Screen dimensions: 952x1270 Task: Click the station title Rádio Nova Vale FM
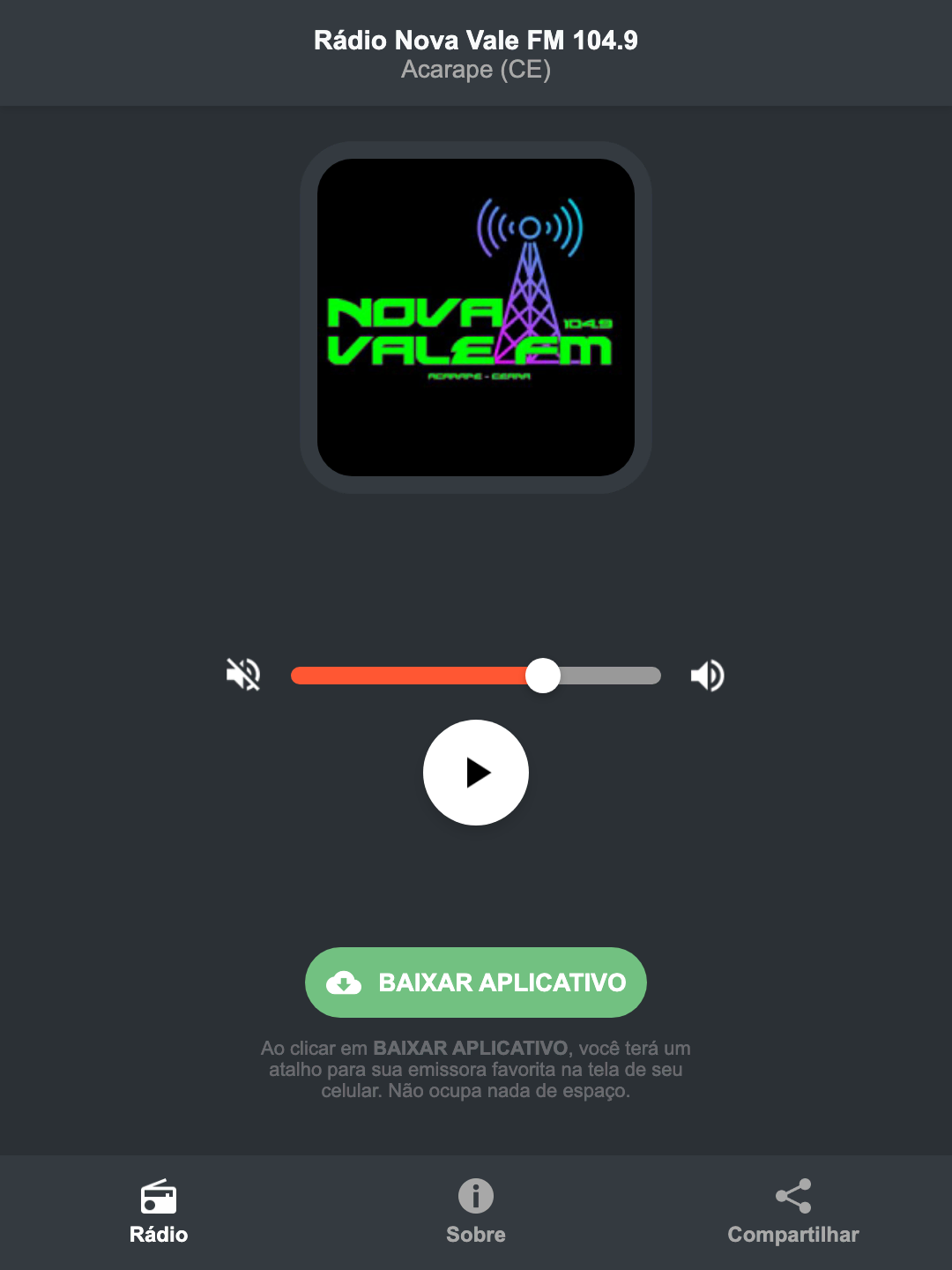(476, 39)
